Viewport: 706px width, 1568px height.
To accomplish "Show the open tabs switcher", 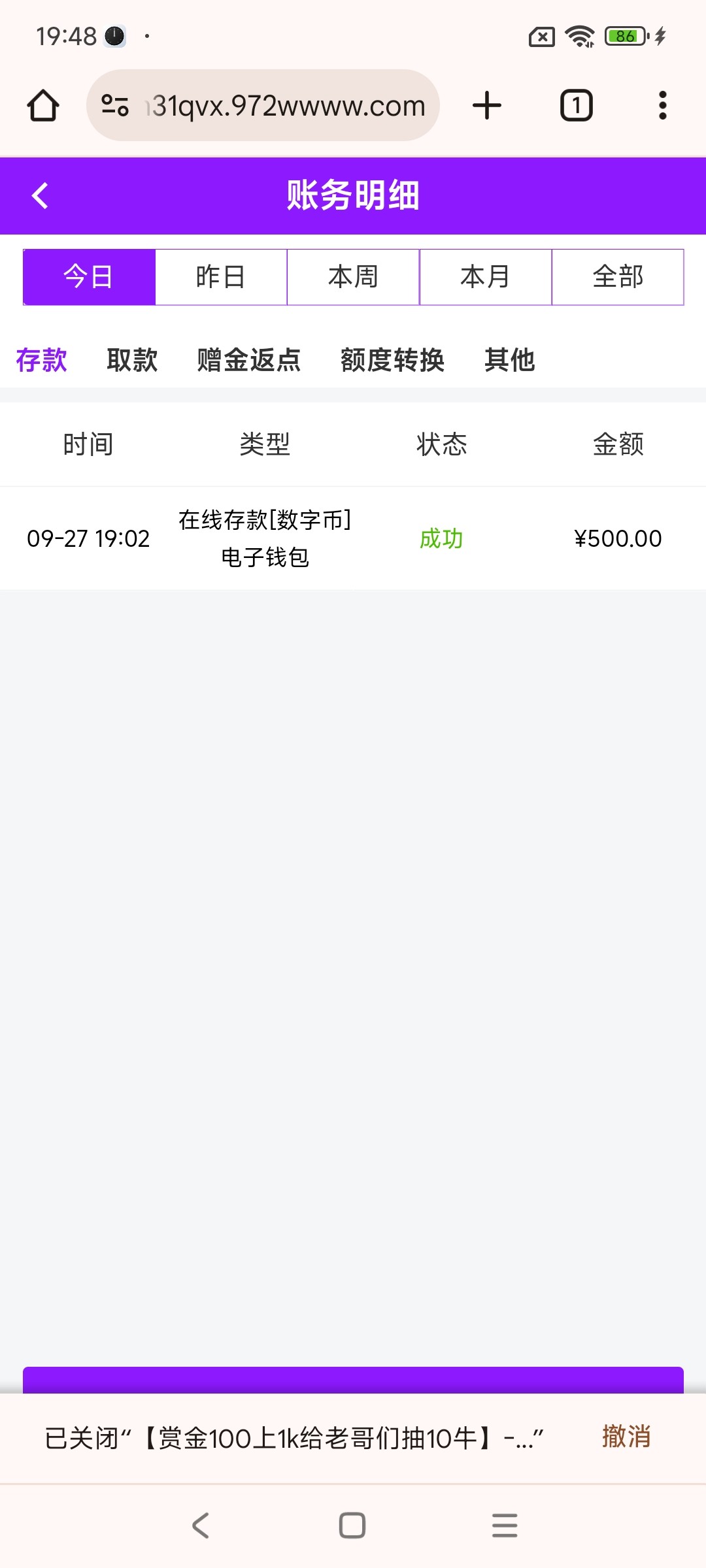I will pos(576,106).
